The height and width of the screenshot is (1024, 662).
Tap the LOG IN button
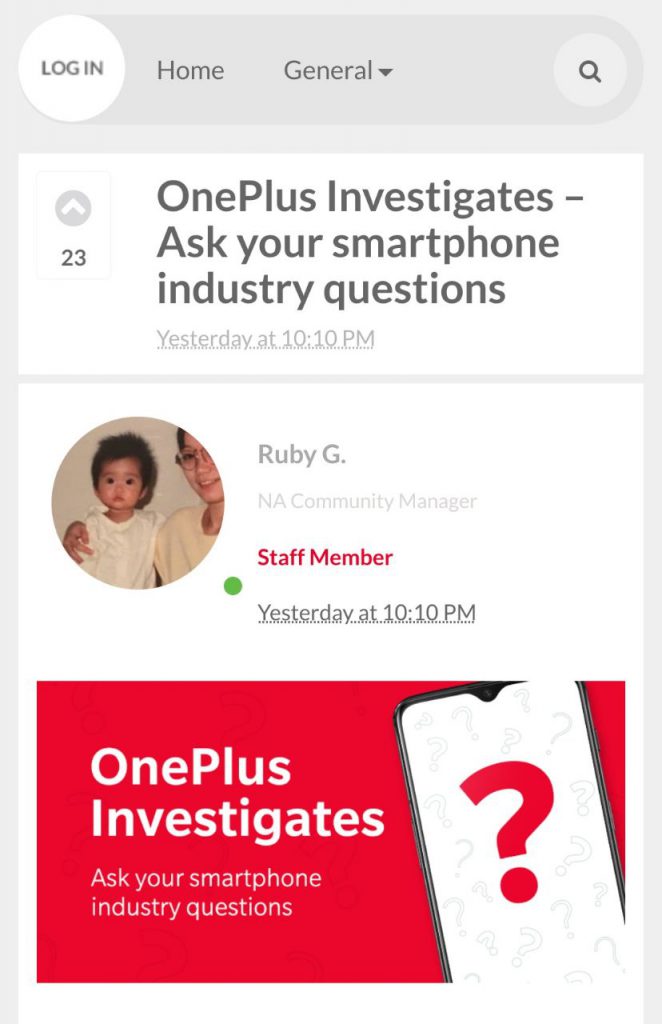click(71, 69)
